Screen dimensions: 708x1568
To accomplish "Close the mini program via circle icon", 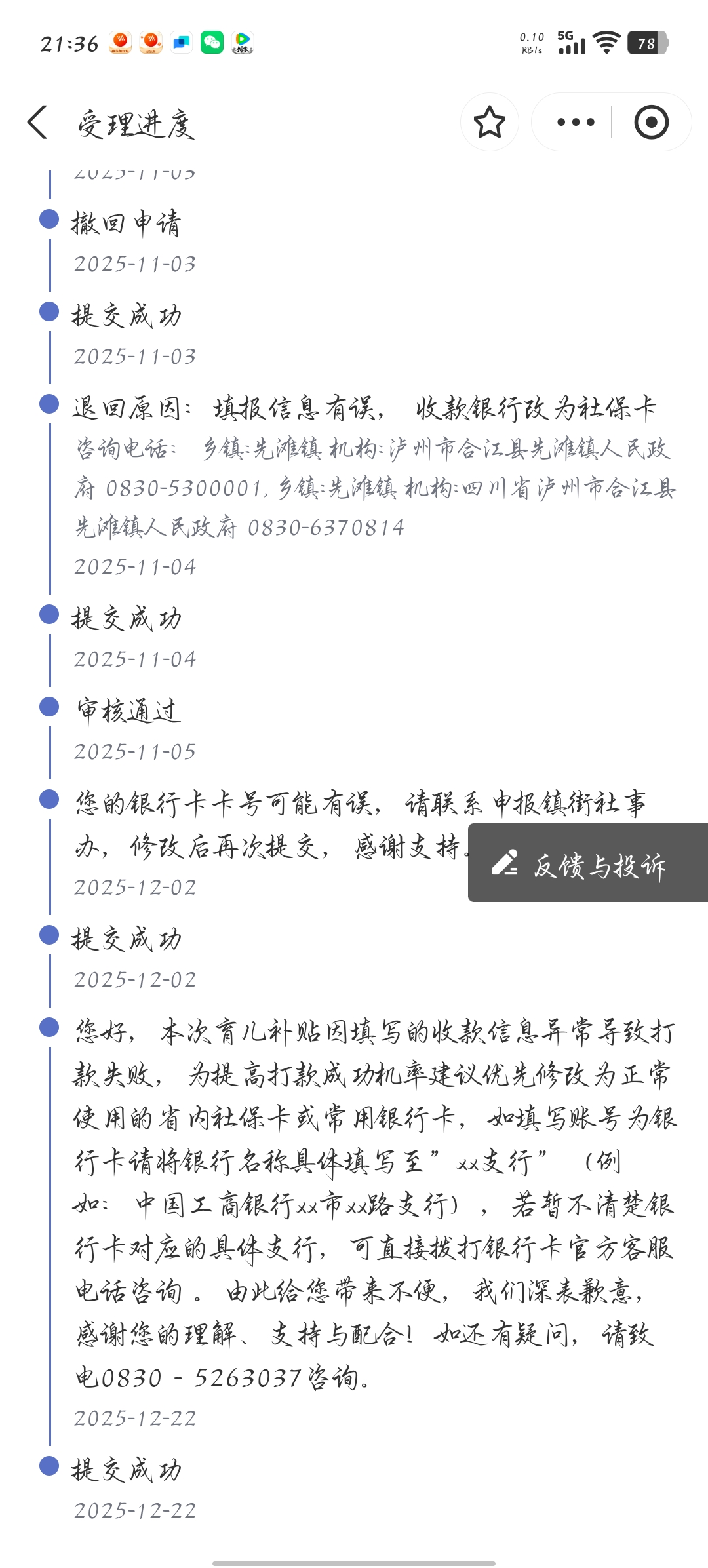I will point(651,123).
